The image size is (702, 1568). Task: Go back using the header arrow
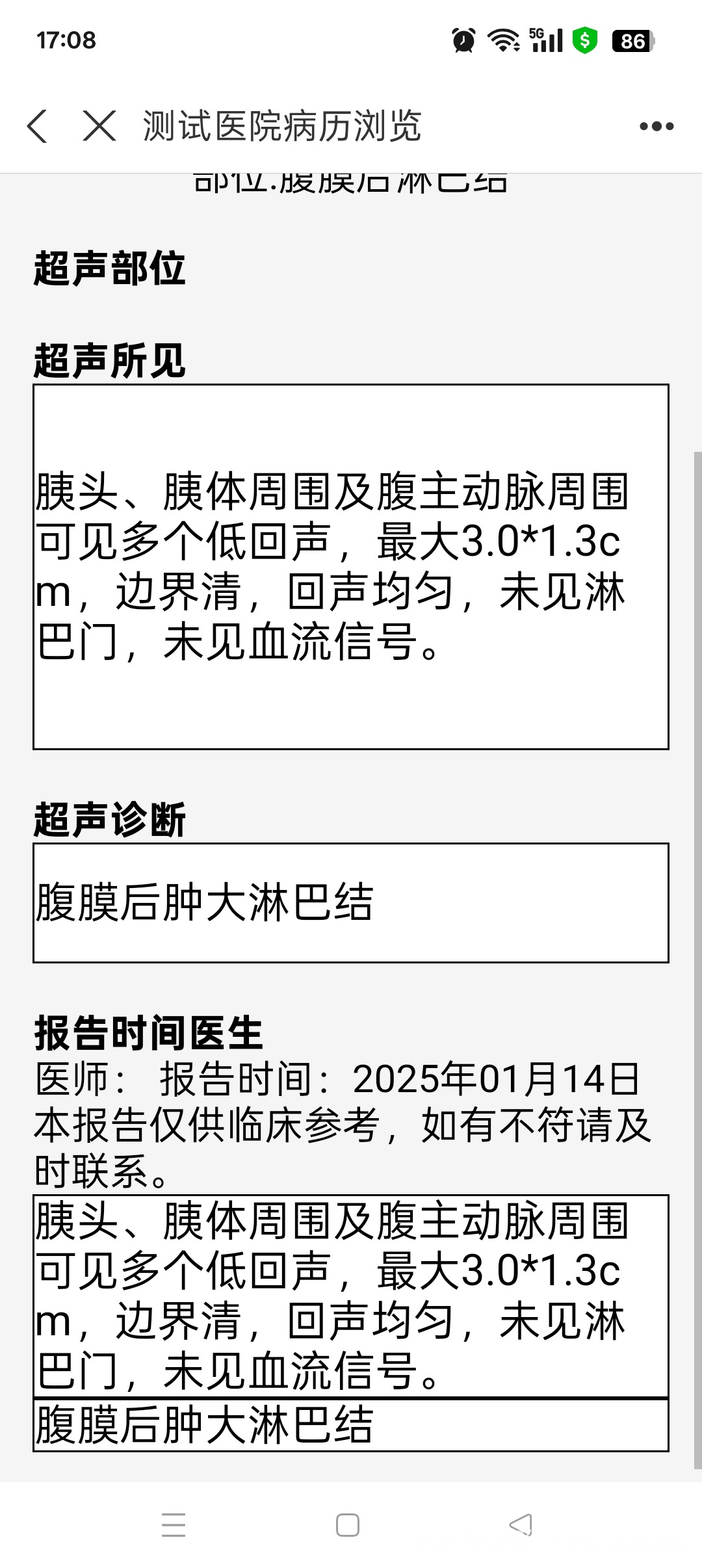click(x=38, y=126)
